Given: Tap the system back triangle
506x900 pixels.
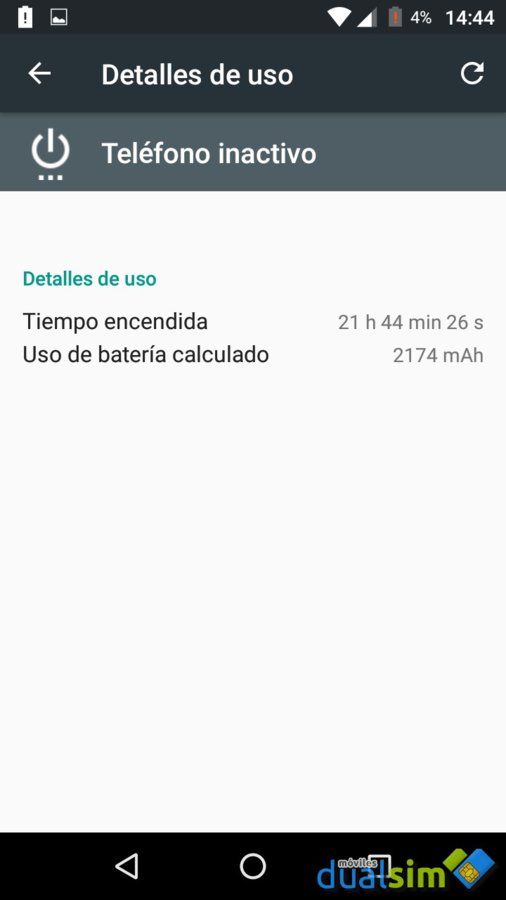Looking at the screenshot, I should click(127, 866).
